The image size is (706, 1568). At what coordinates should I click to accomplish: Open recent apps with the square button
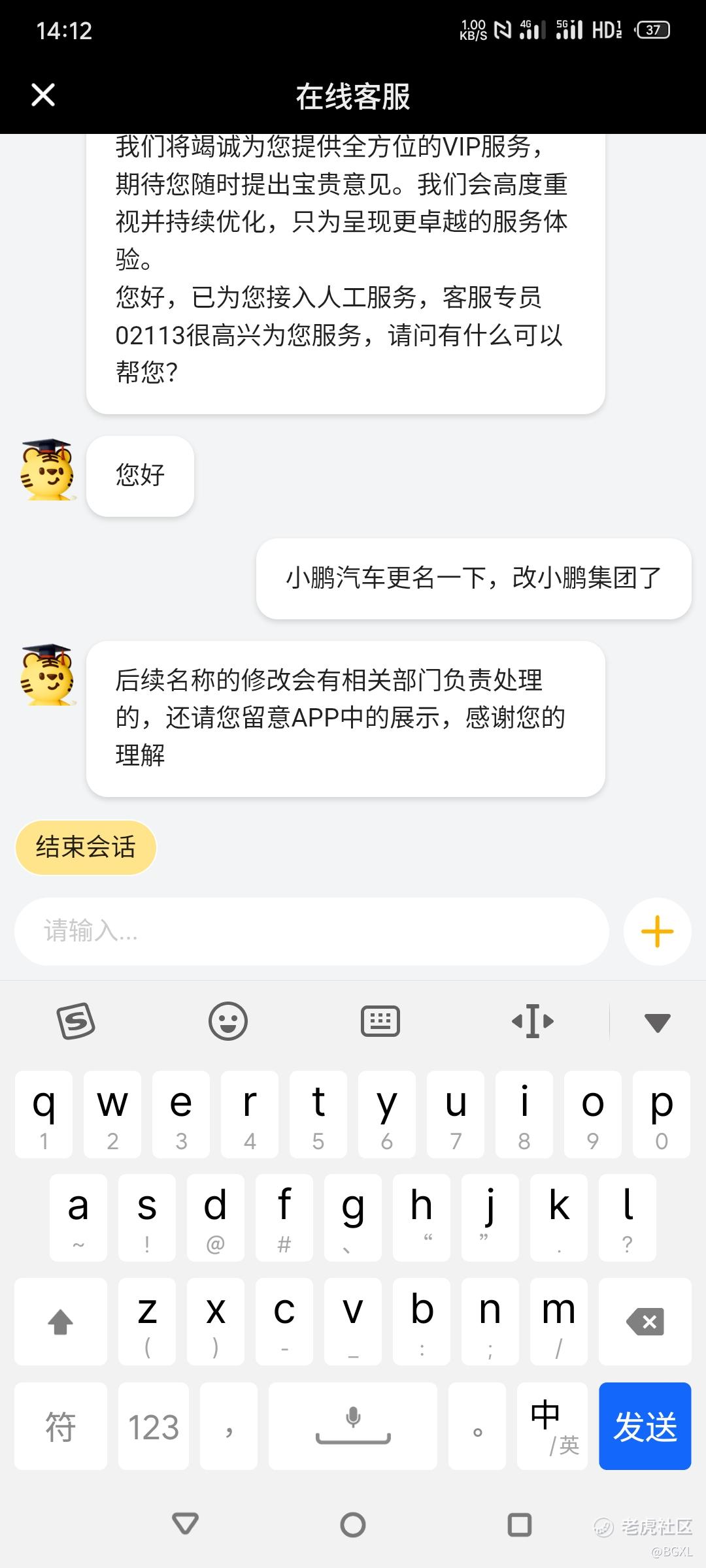pos(520,1526)
